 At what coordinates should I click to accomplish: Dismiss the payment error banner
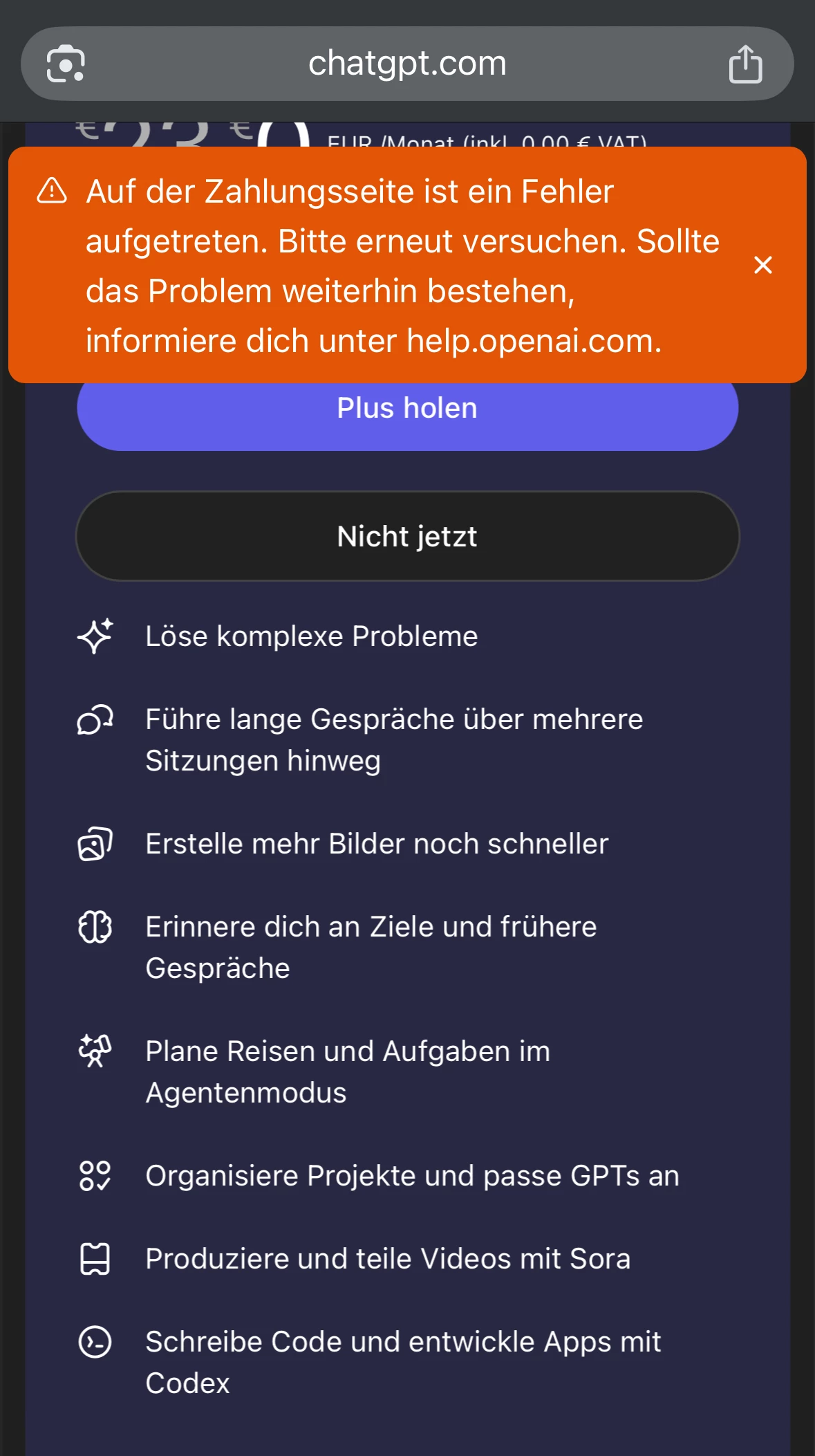(x=762, y=265)
